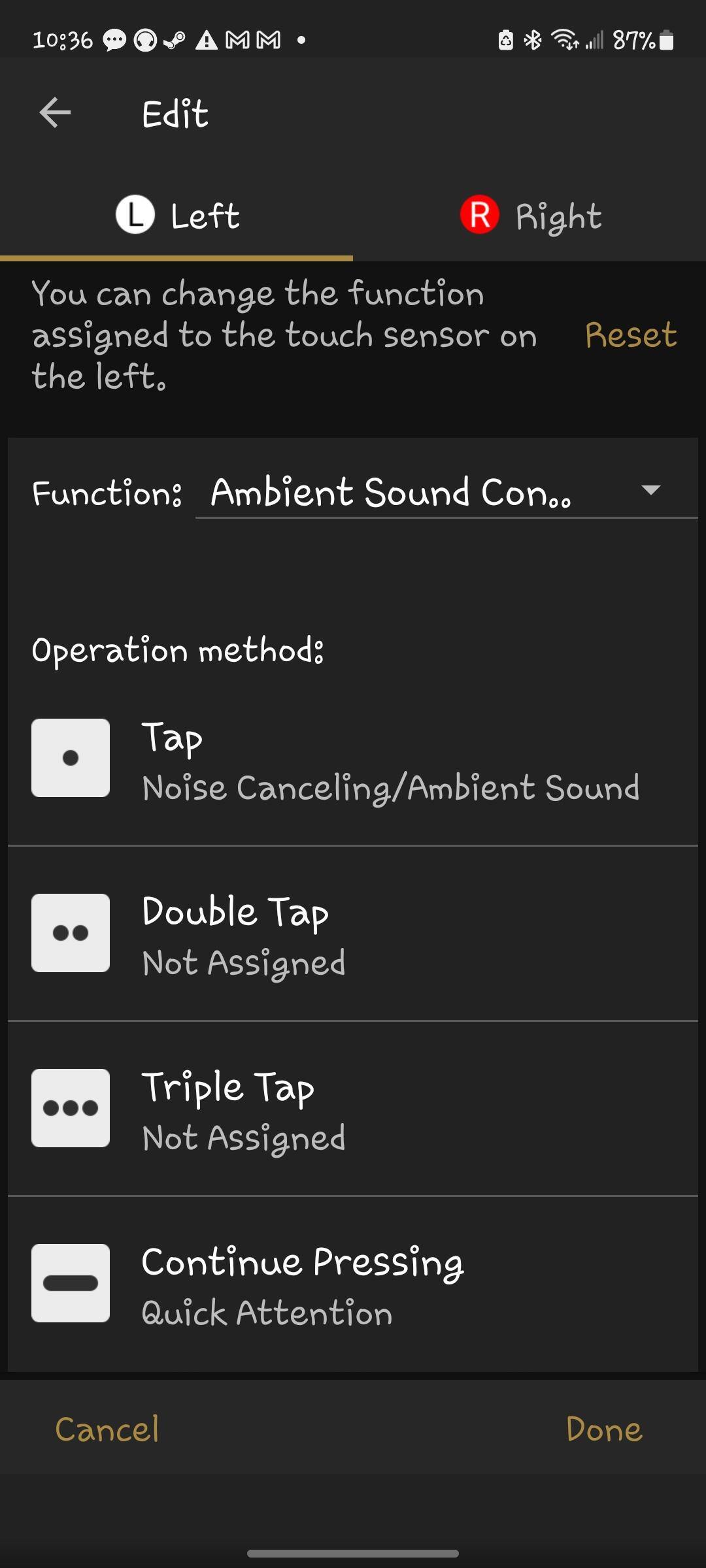Screen dimensions: 706x1568
Task: Switch to the Right earbud tab
Action: click(x=530, y=216)
